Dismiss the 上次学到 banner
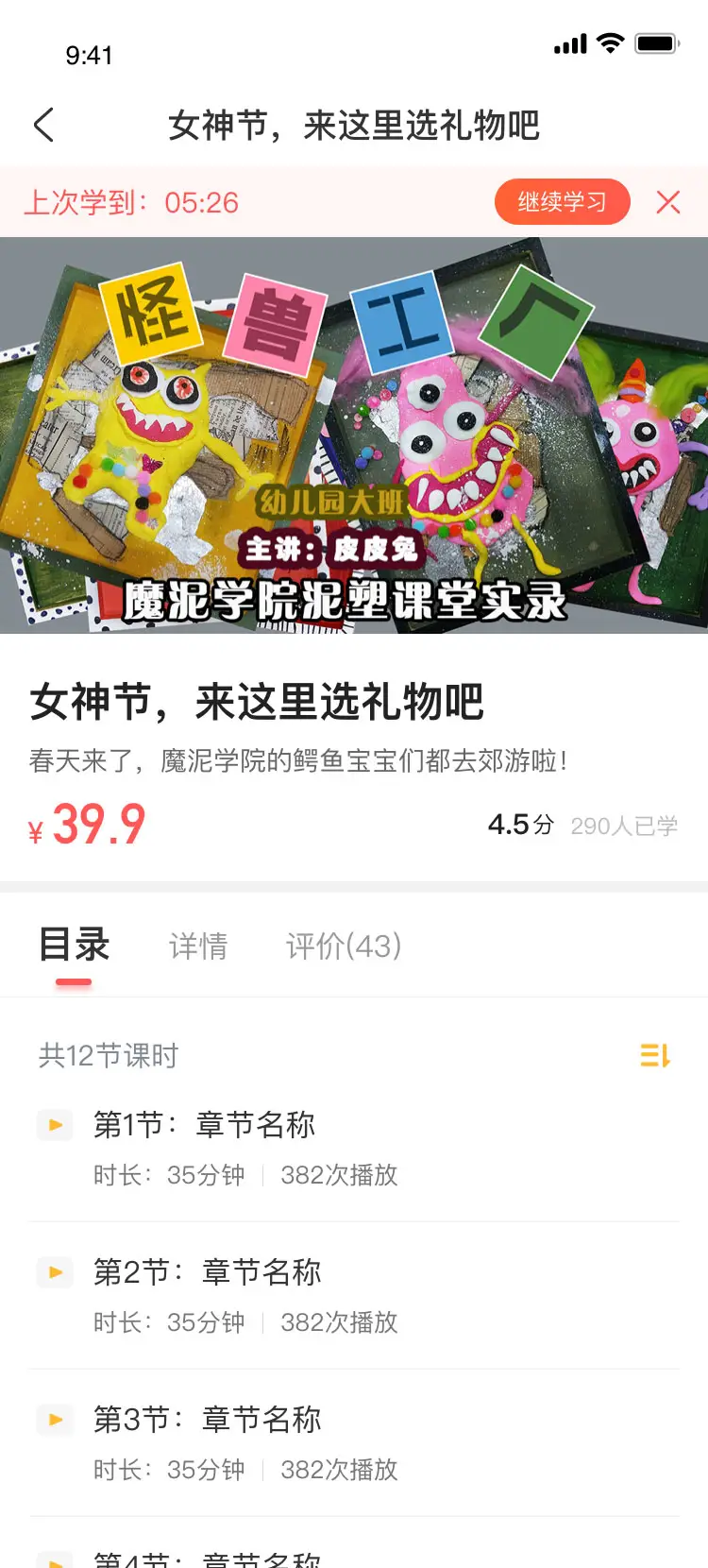The width and height of the screenshot is (708, 1568). point(668,201)
